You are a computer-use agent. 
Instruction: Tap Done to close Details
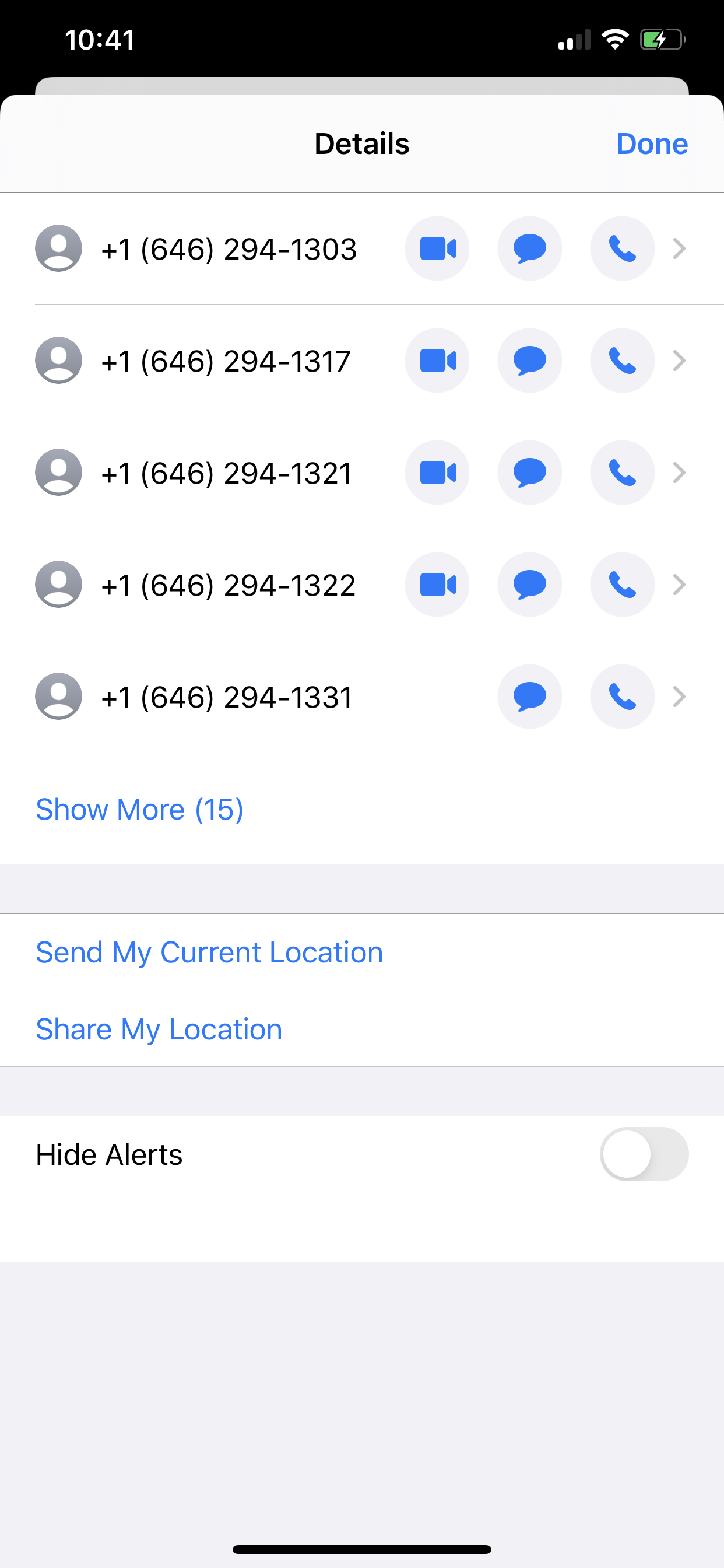pyautogui.click(x=652, y=144)
